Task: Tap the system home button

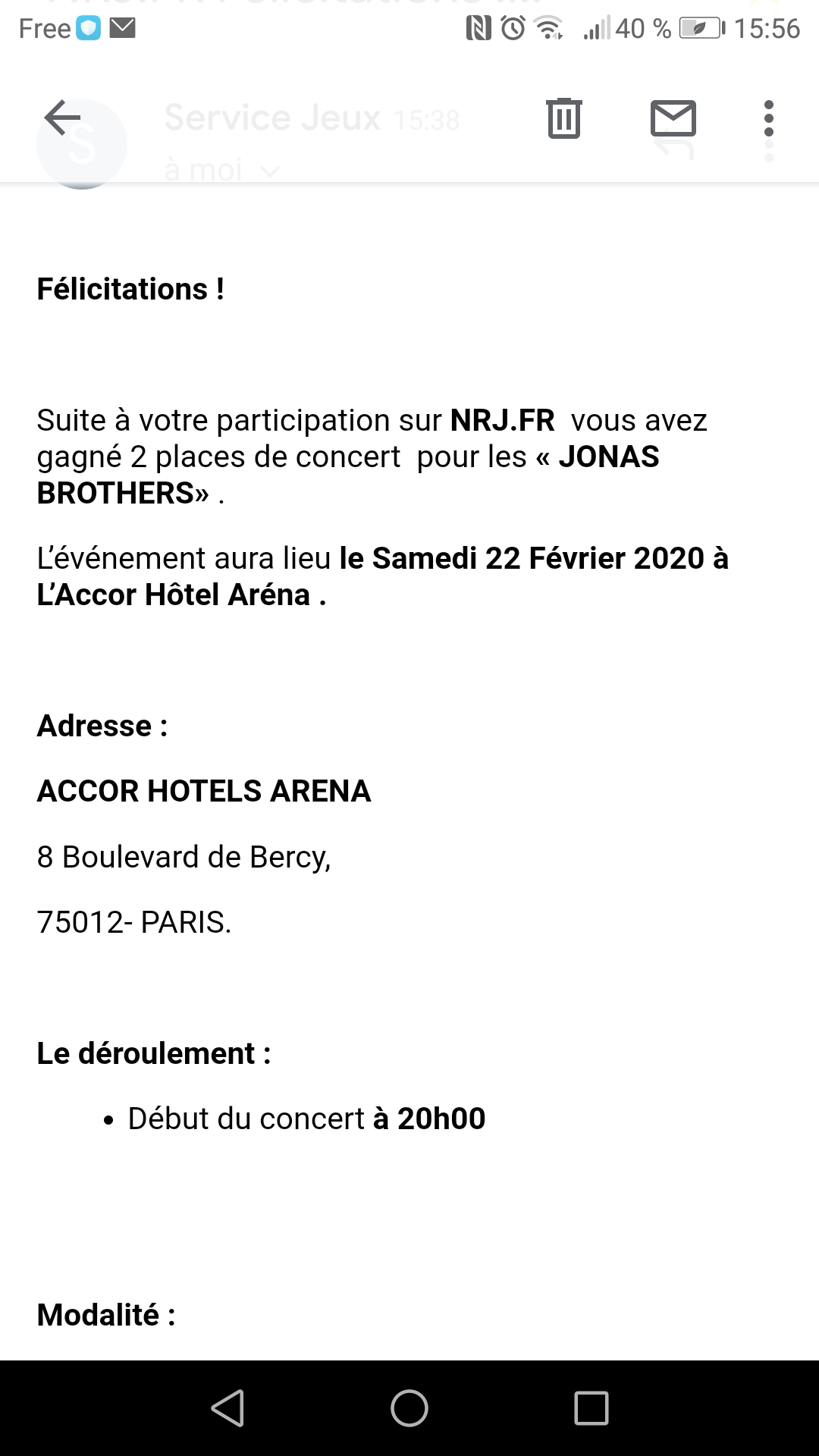Action: pyautogui.click(x=409, y=1408)
